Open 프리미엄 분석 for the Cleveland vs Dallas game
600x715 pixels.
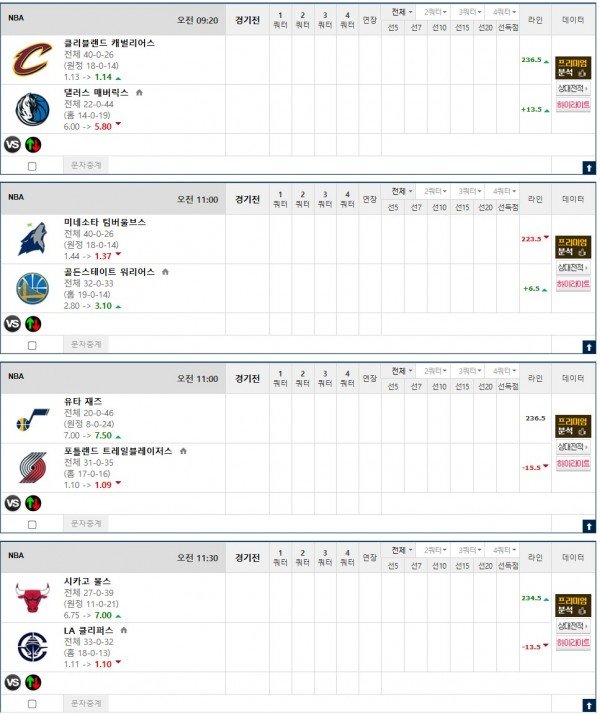pyautogui.click(x=573, y=67)
